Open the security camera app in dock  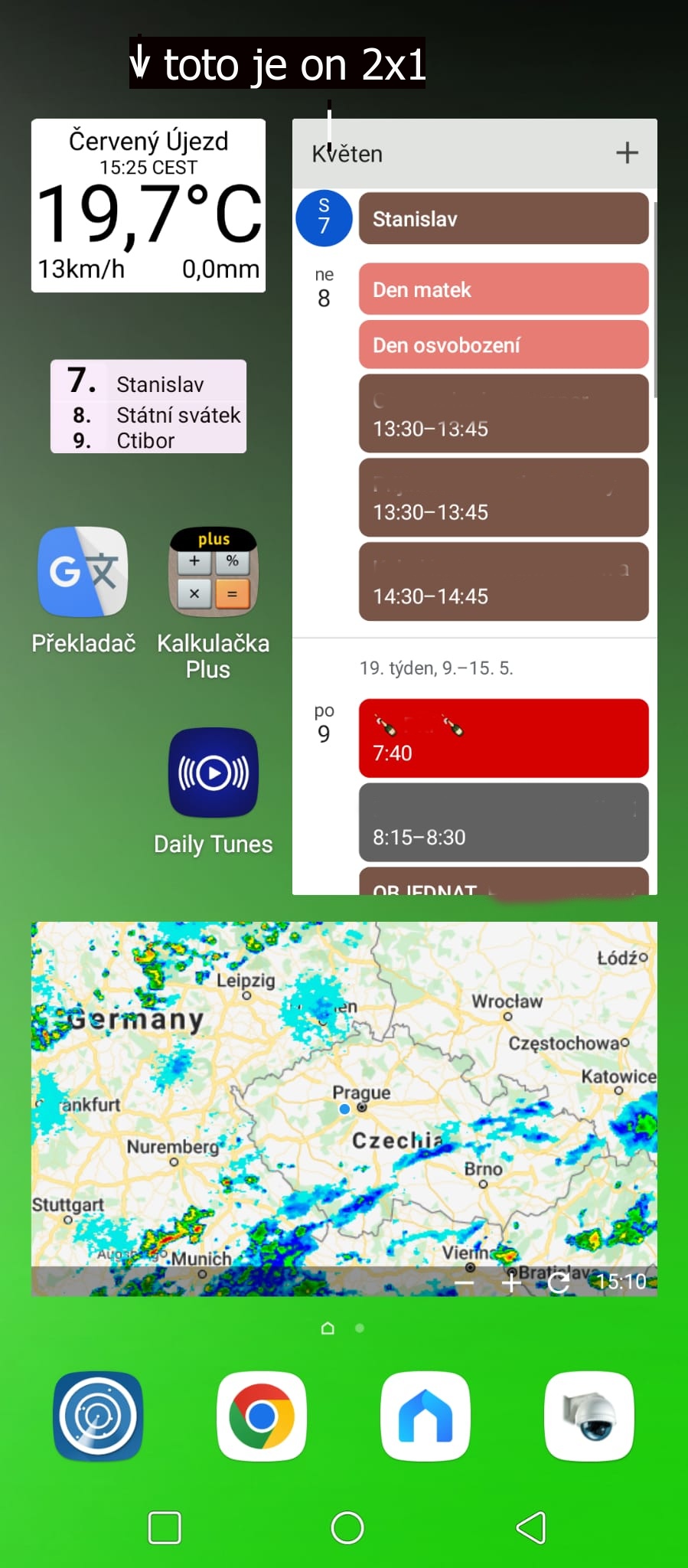[589, 1416]
